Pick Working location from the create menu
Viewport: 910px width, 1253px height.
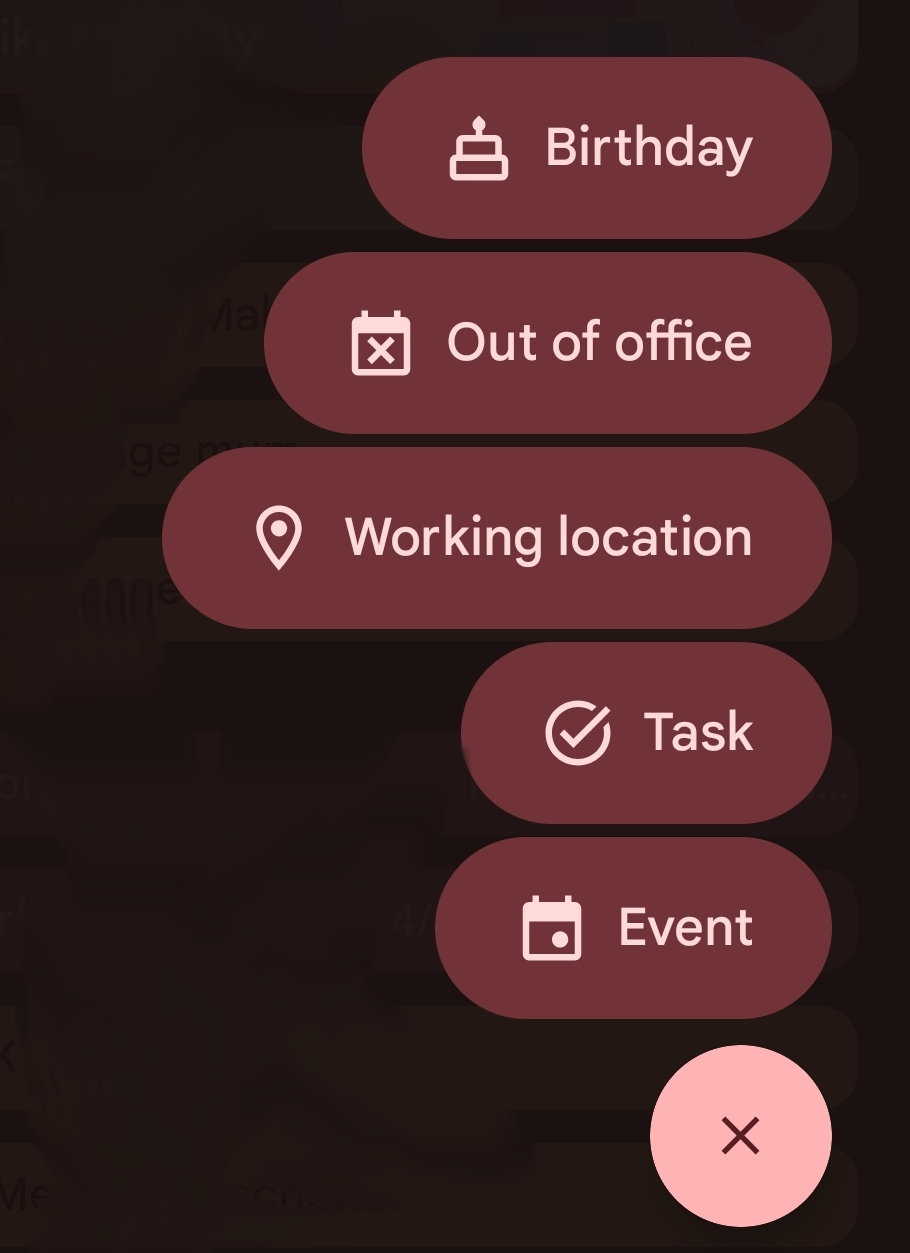pos(495,537)
